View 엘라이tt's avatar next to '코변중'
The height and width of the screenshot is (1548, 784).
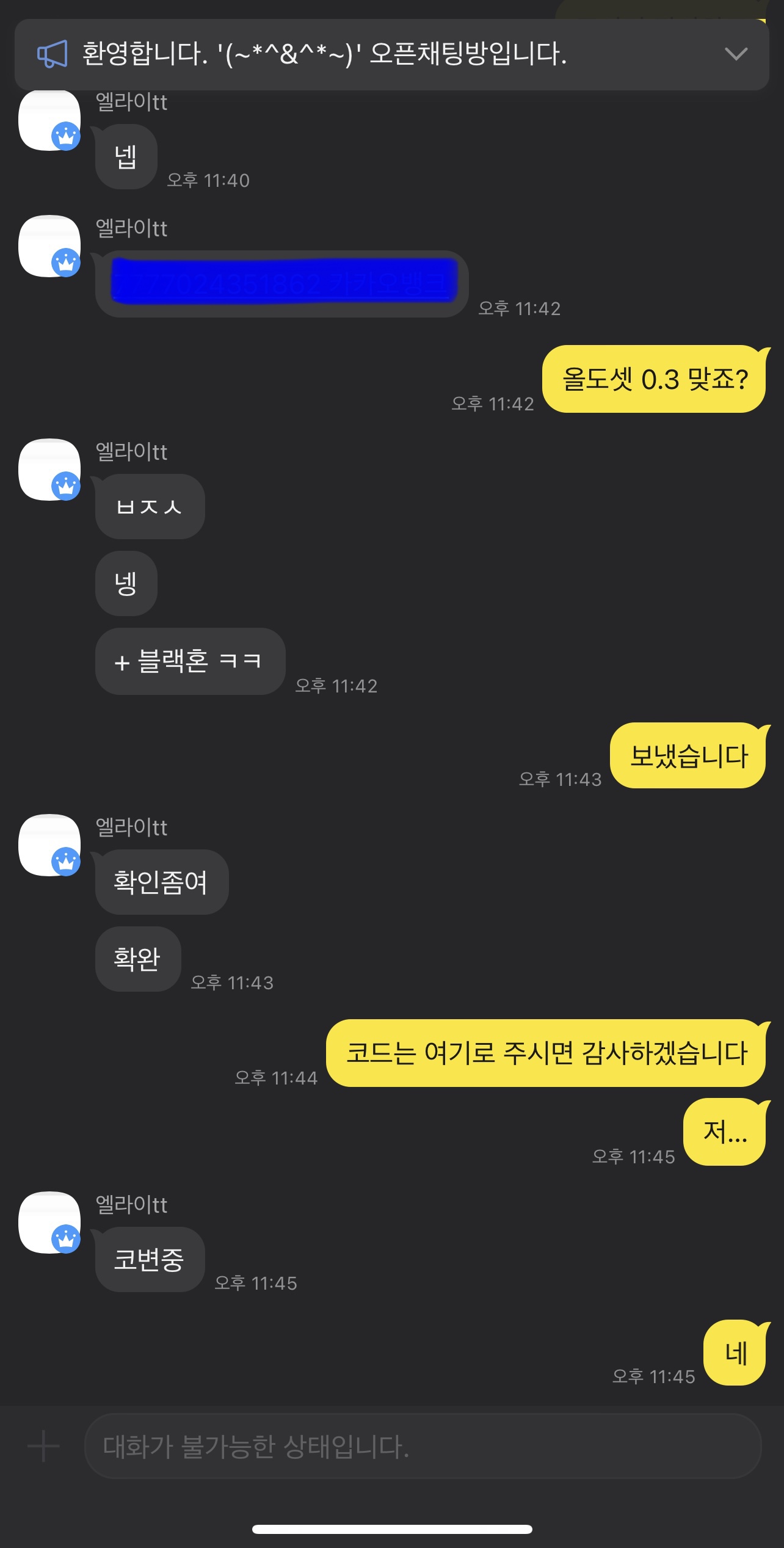pos(49,1222)
